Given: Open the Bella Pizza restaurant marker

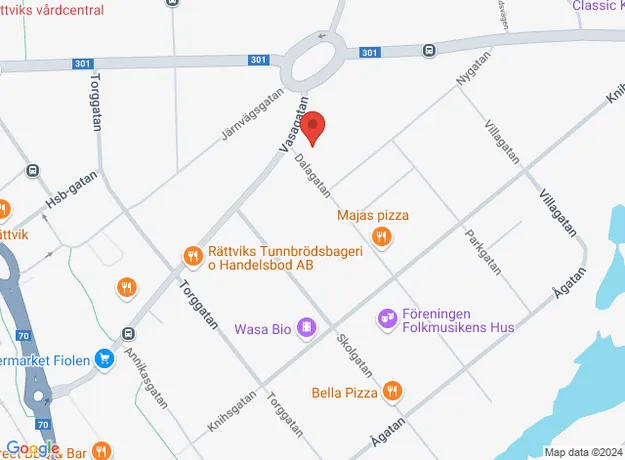Looking at the screenshot, I should (394, 391).
